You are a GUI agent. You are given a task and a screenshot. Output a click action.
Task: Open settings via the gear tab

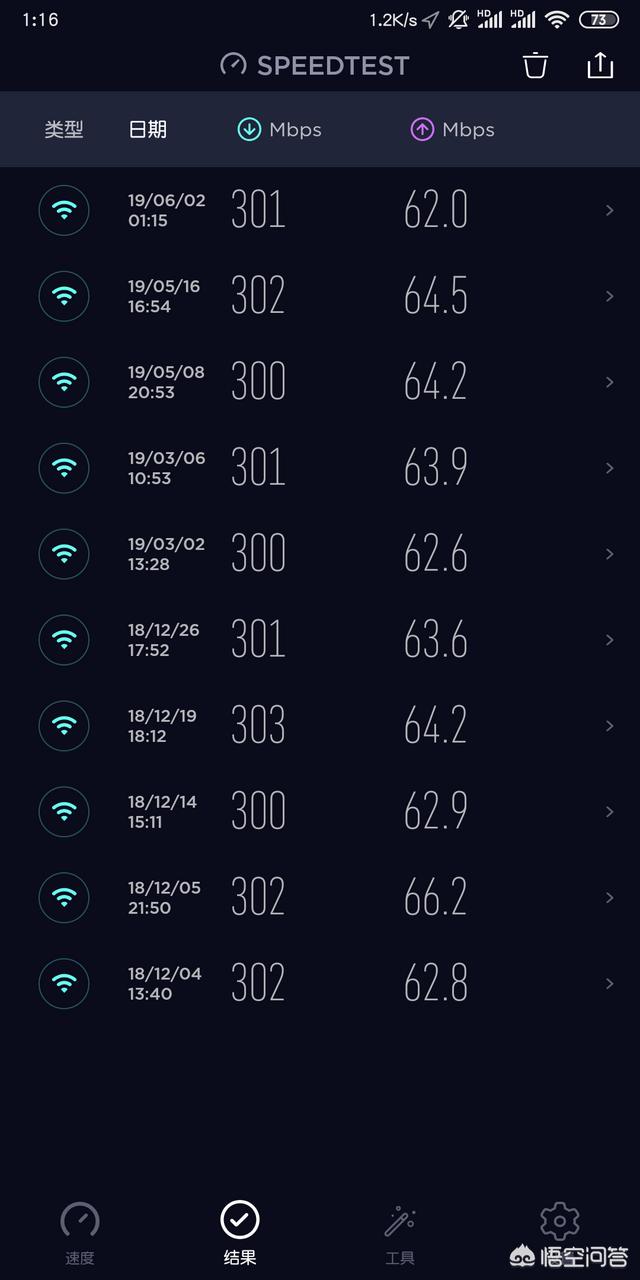point(559,1221)
